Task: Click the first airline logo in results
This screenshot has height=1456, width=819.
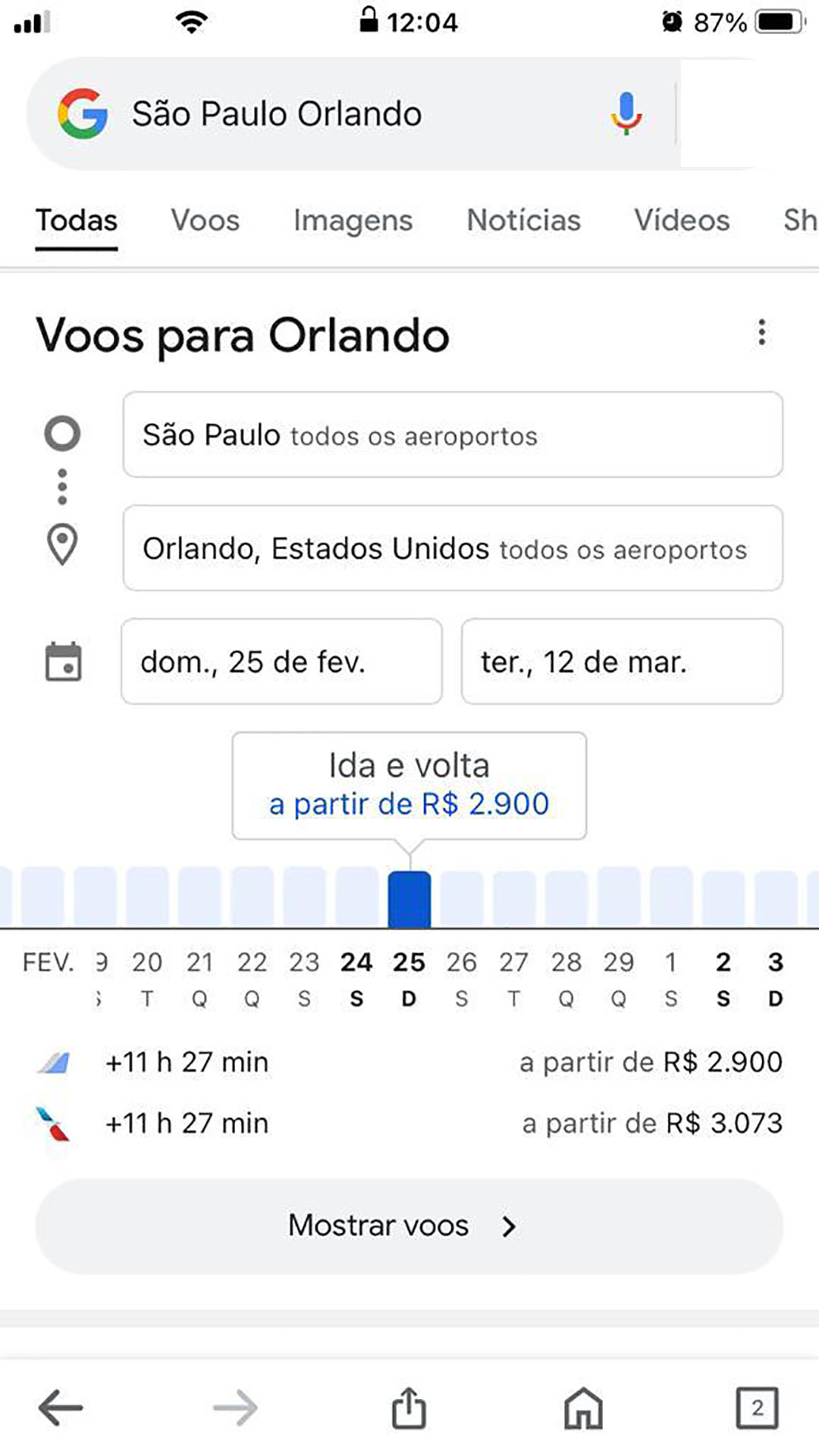Action: point(53,1062)
